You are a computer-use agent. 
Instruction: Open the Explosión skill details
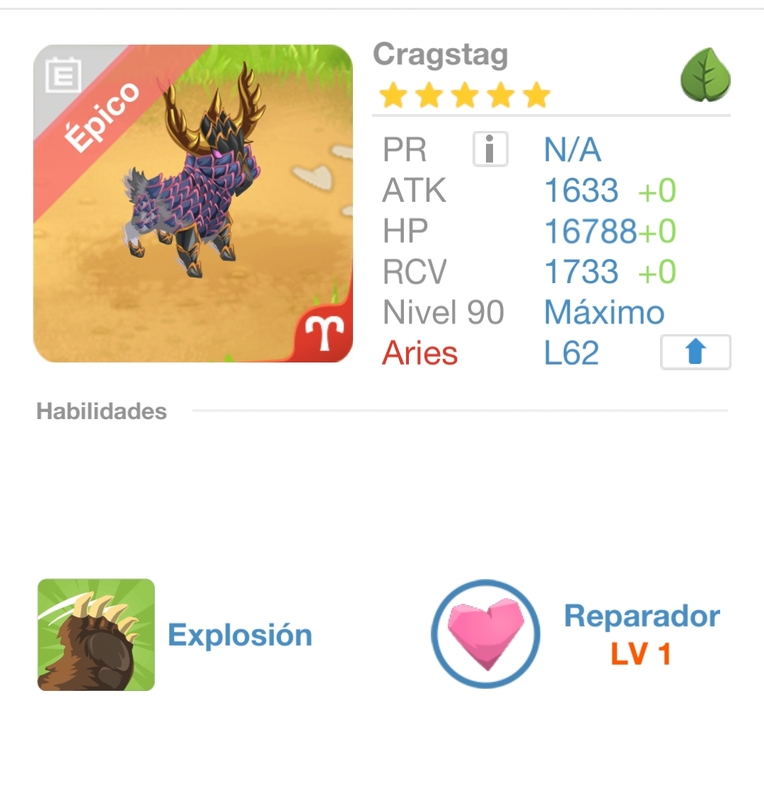(x=96, y=635)
